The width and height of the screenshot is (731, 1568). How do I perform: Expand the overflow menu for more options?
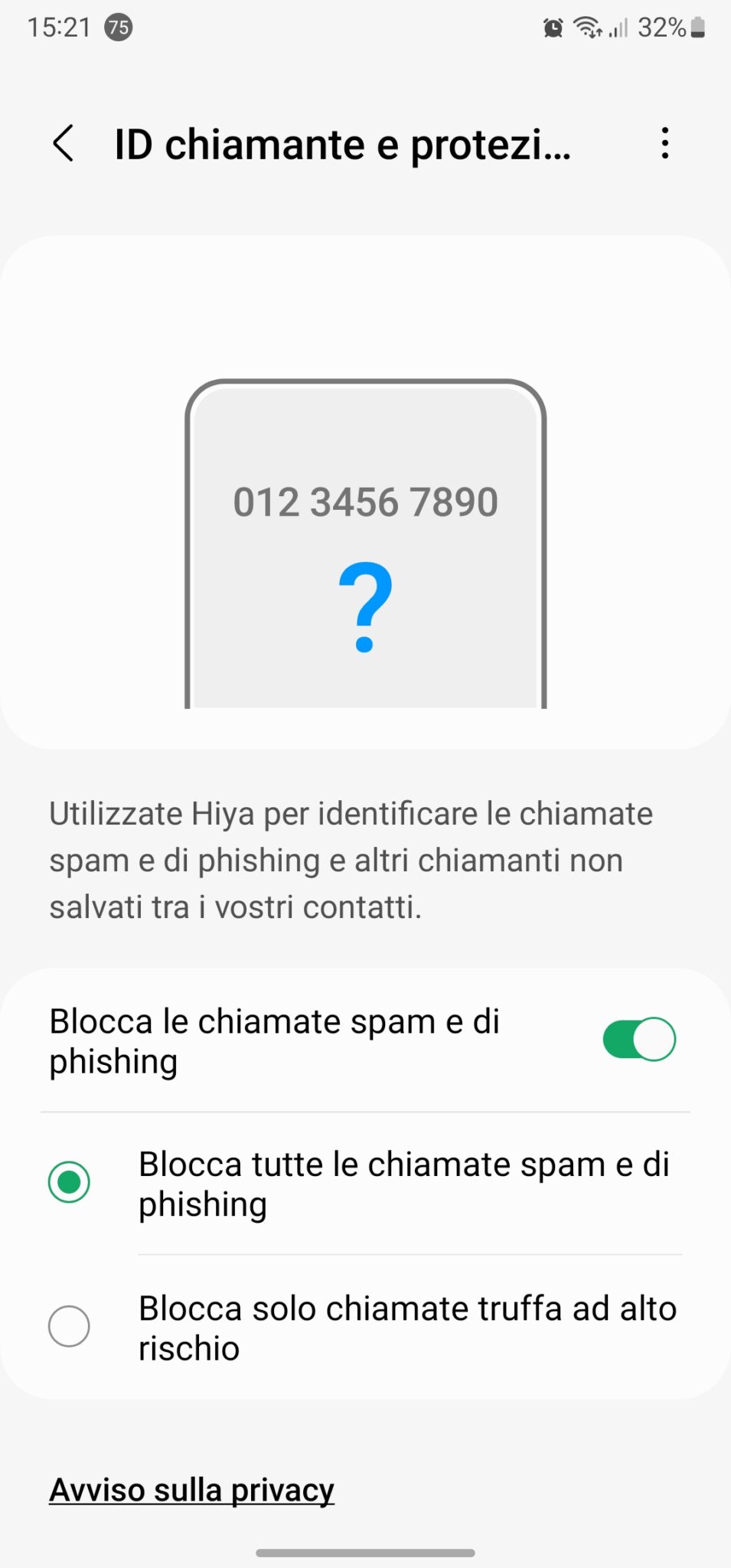[x=664, y=143]
